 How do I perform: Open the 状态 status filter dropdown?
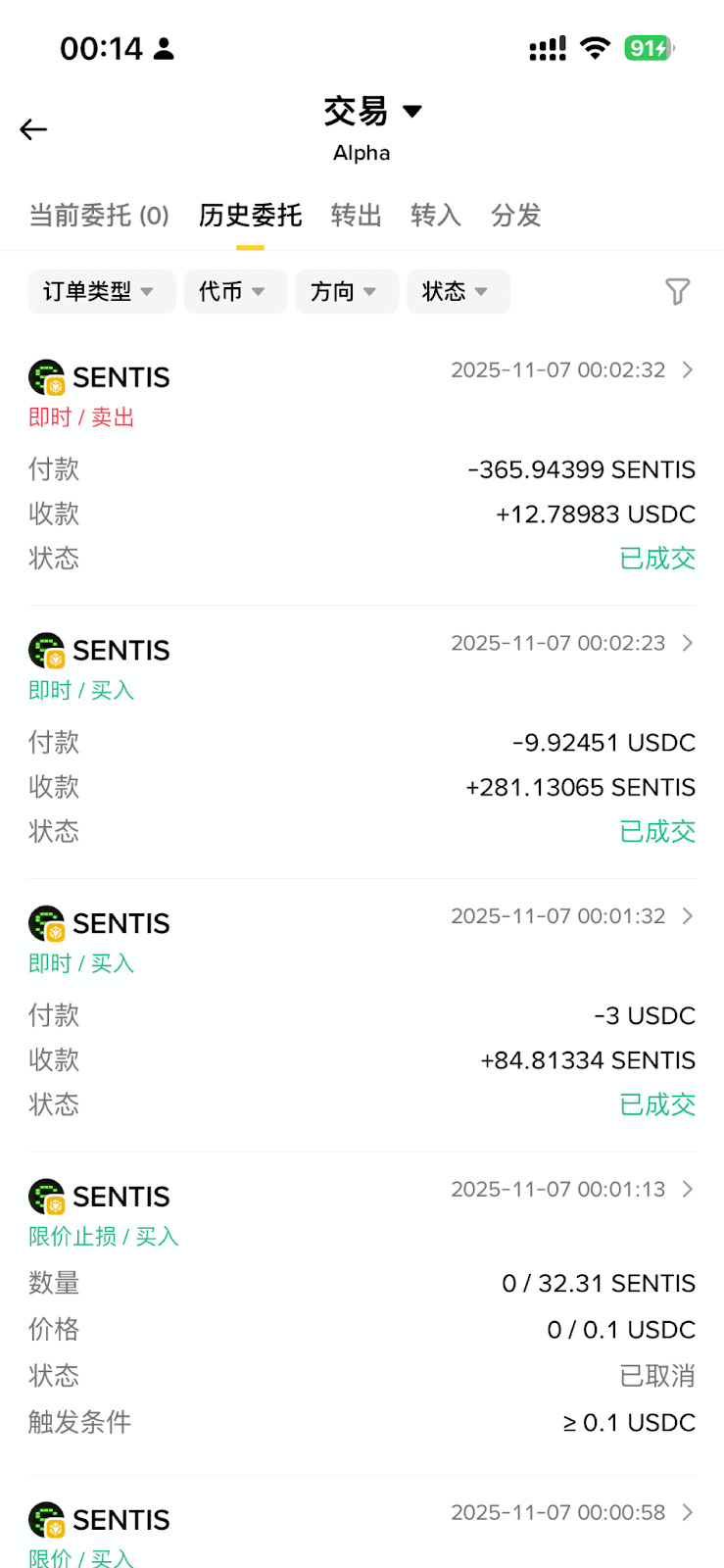coord(458,291)
